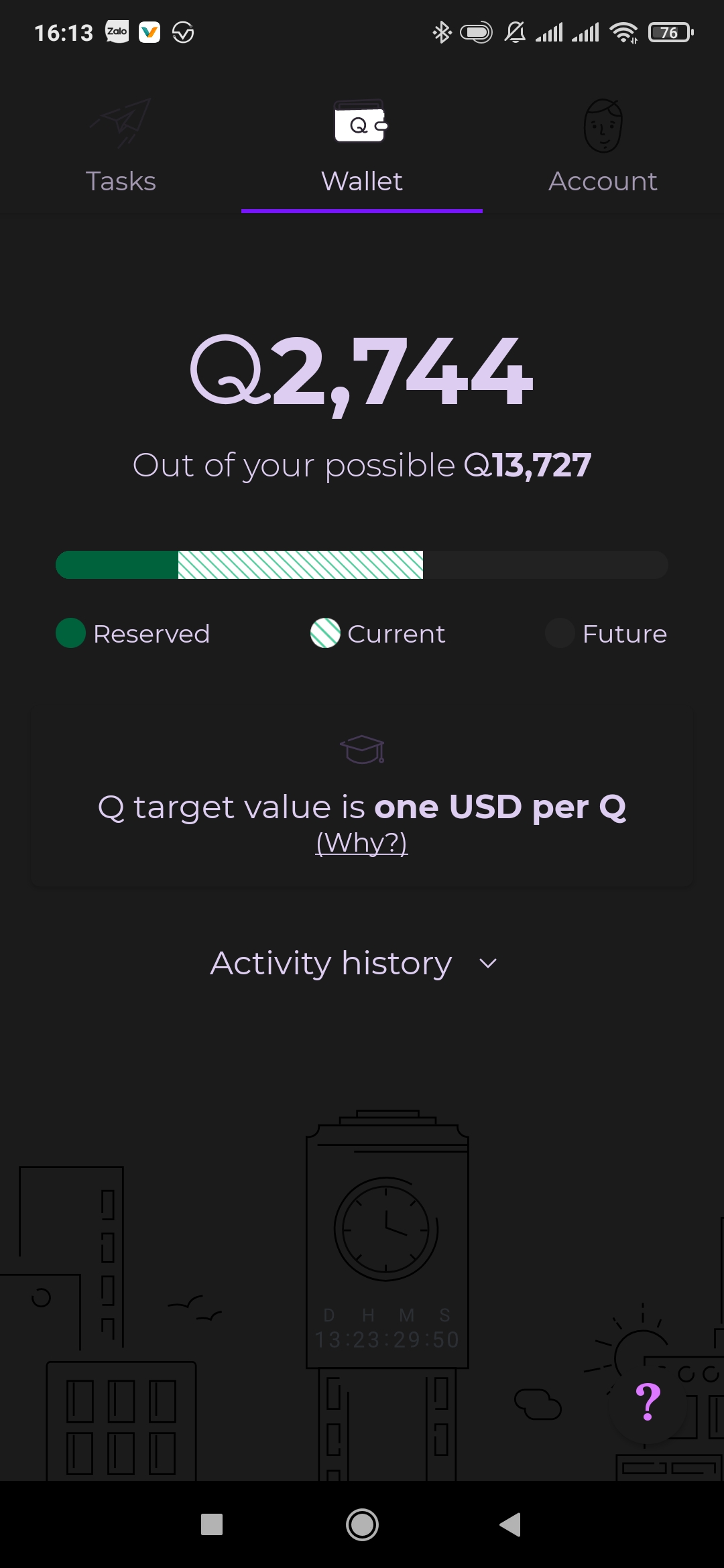Switch to the Tasks tab

pyautogui.click(x=121, y=147)
